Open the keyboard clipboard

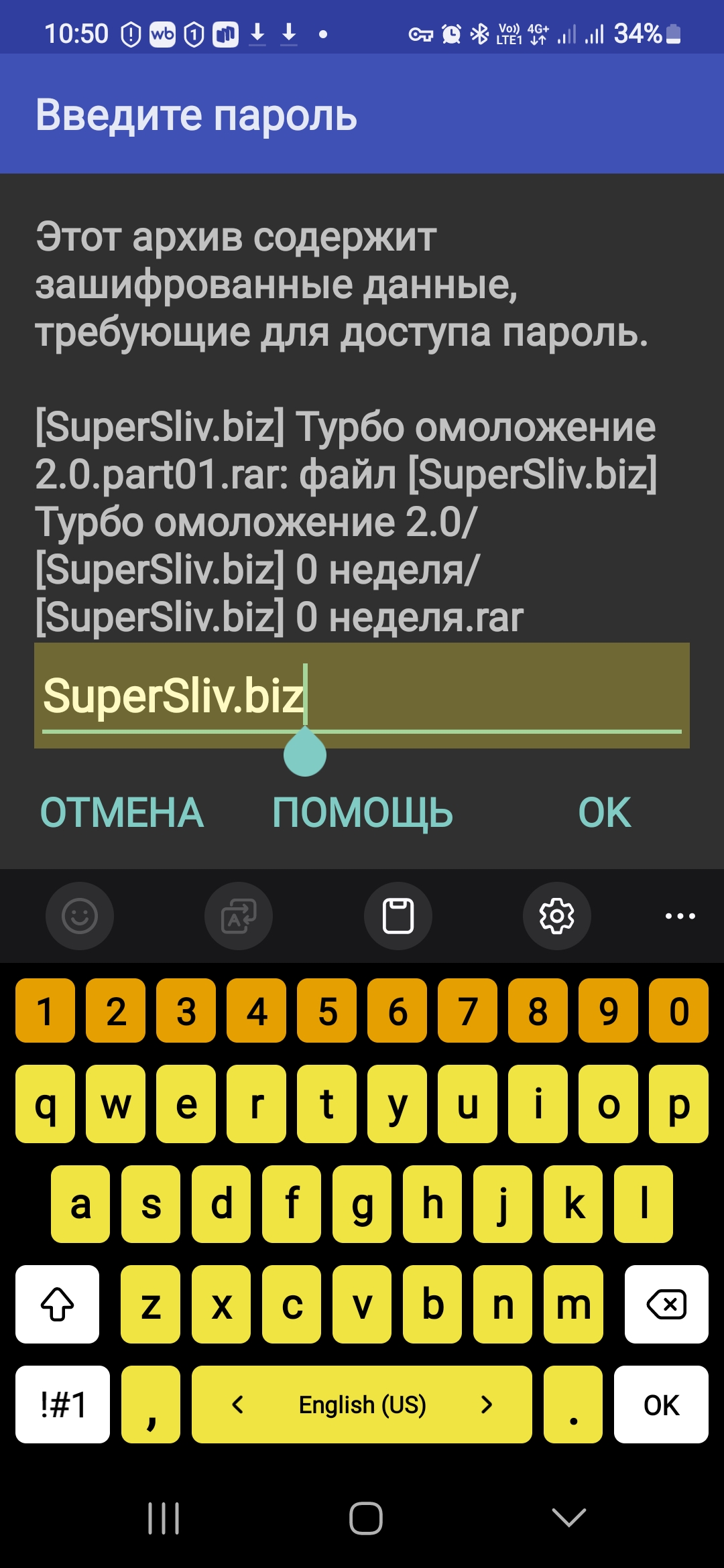pos(398,916)
